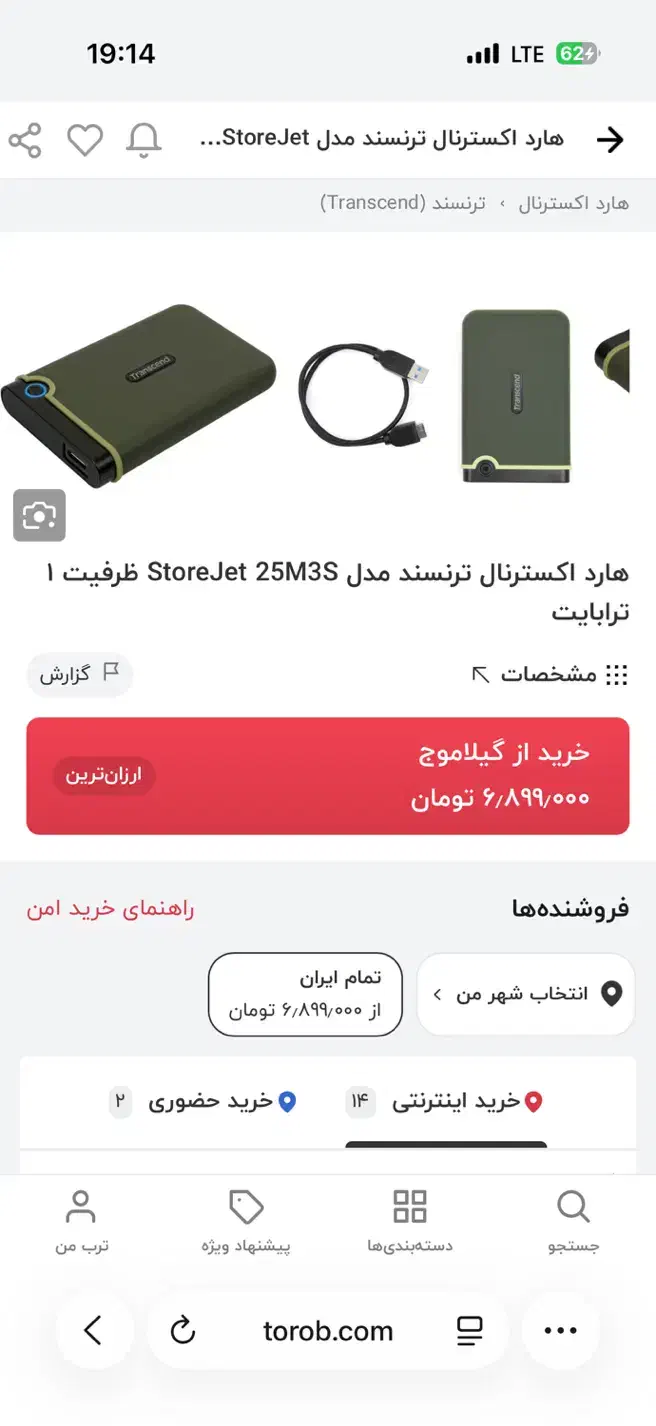This screenshot has width=656, height=1426.
Task: Open جستجو in bottom navigation
Action: 573,1221
